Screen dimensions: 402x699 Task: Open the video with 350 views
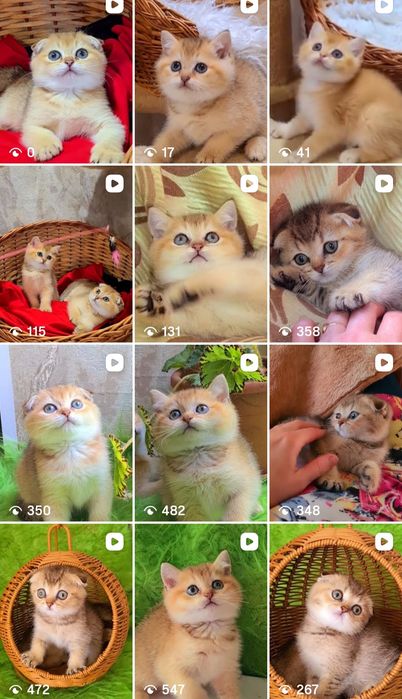tap(66, 433)
